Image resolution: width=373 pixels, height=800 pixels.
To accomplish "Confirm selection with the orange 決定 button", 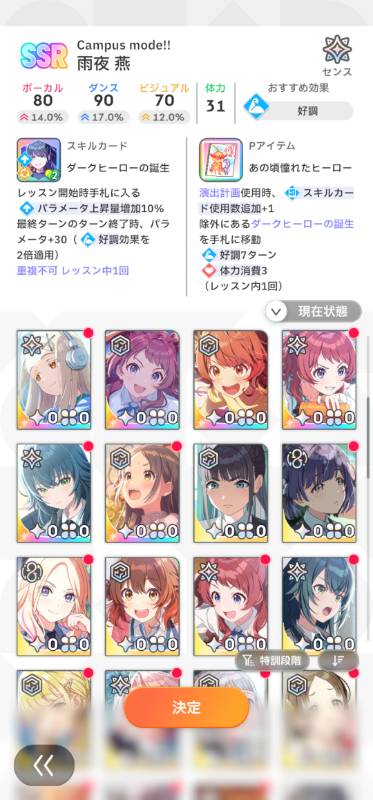I will point(186,707).
